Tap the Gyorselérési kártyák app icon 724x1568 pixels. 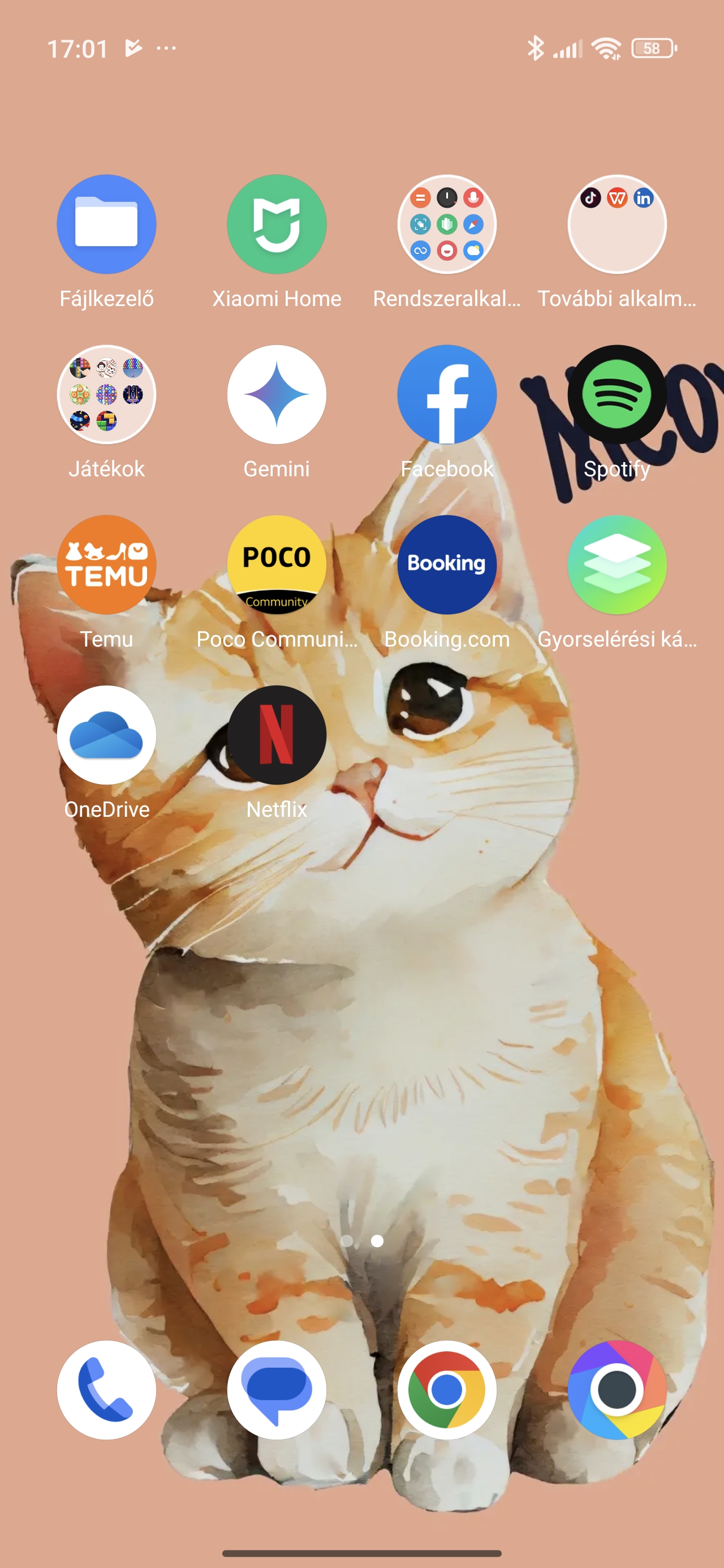point(617,565)
